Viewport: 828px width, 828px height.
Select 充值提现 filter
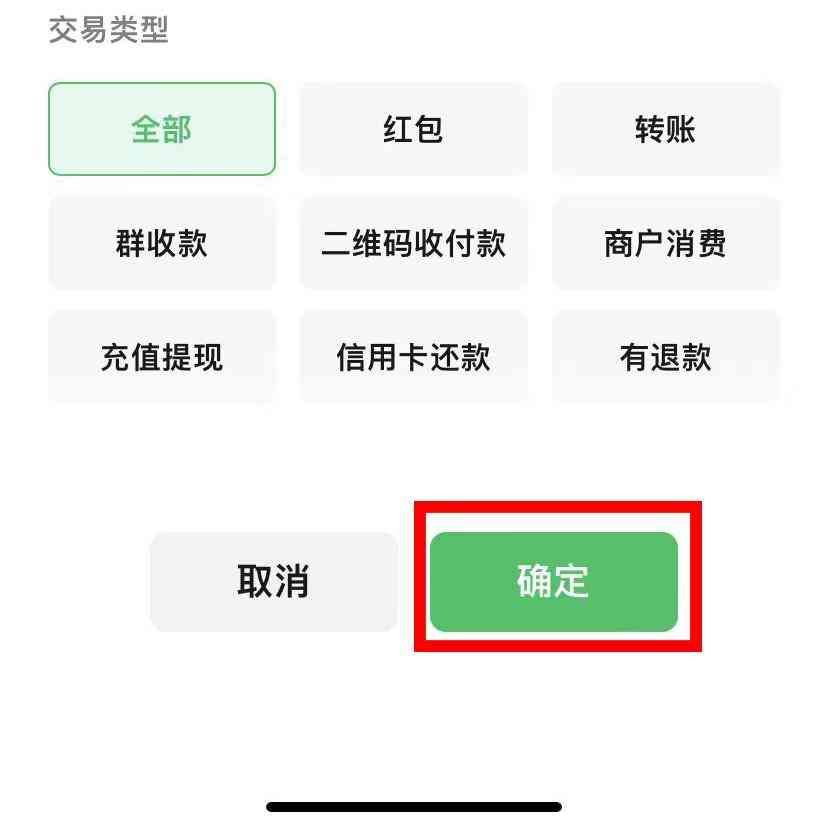161,357
